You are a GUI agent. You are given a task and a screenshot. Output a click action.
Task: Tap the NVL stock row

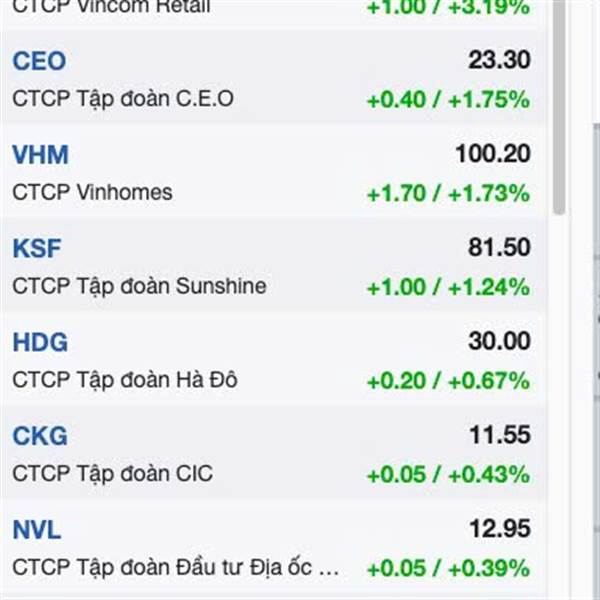click(270, 548)
